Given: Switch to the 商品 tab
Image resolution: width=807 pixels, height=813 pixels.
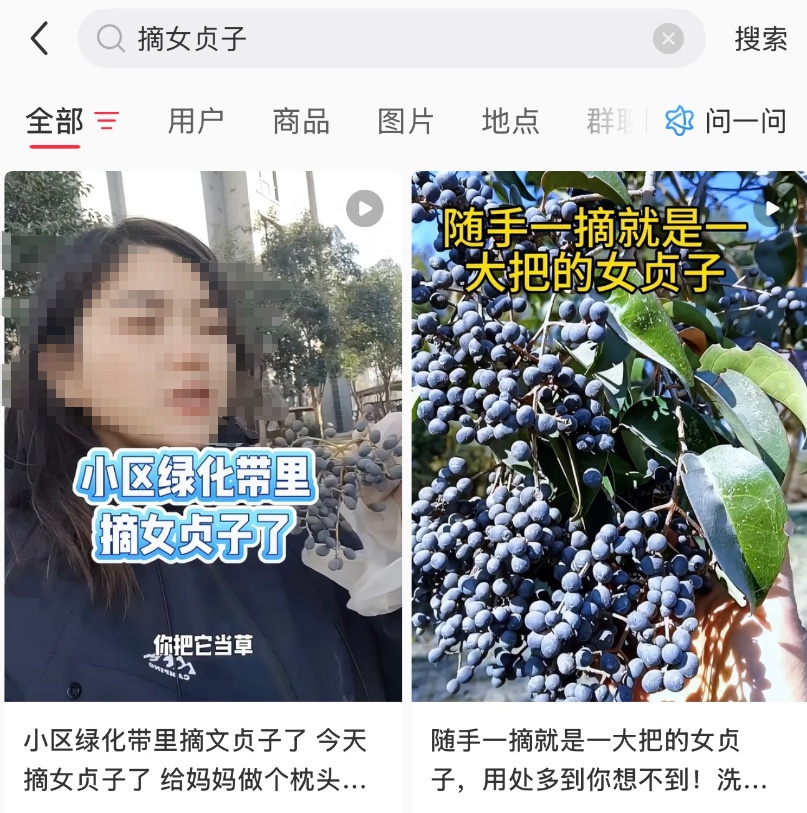Looking at the screenshot, I should click(299, 120).
